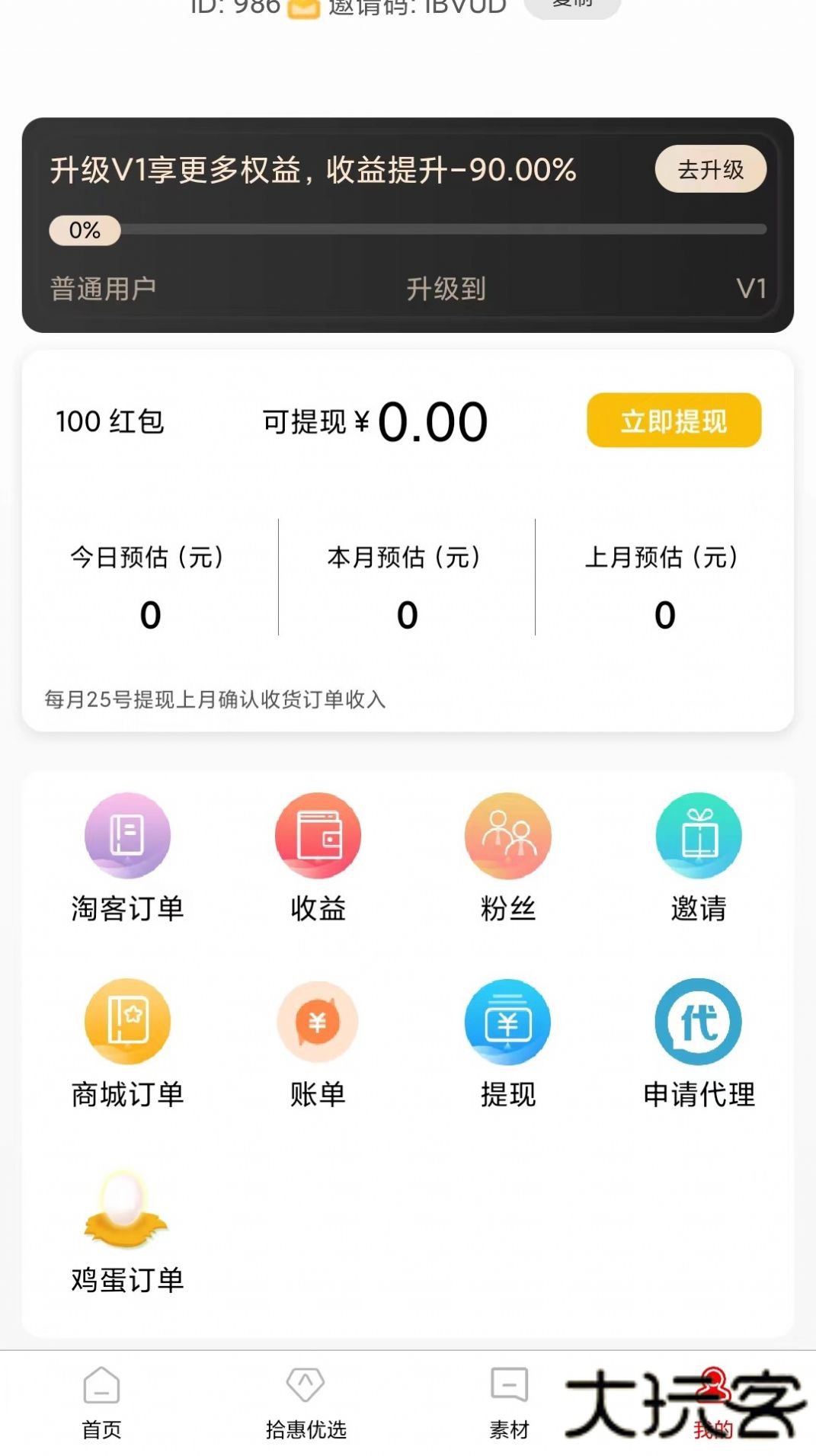Tap the 立即提现 (withdraw now) button
816x1456 pixels.
[x=674, y=420]
